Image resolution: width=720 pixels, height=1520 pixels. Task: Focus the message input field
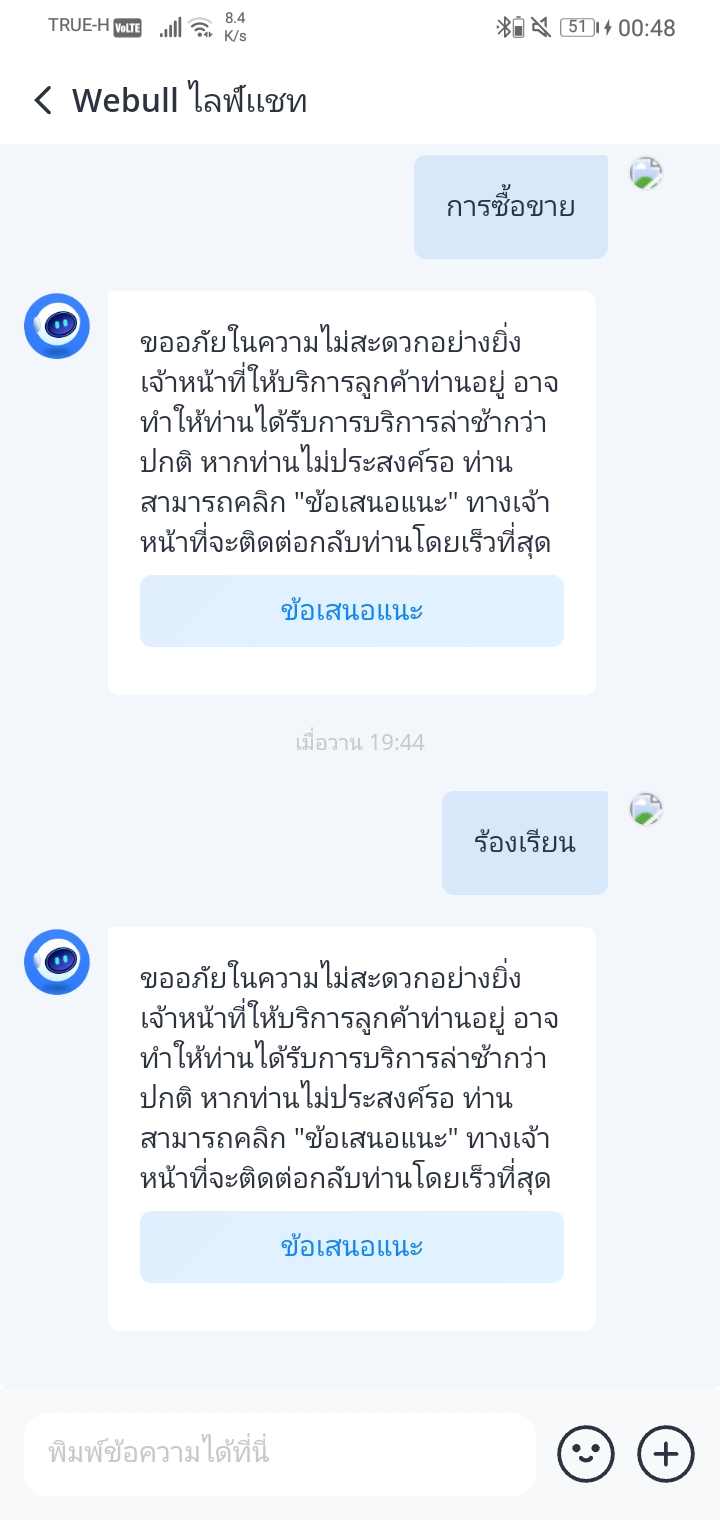(x=280, y=1454)
